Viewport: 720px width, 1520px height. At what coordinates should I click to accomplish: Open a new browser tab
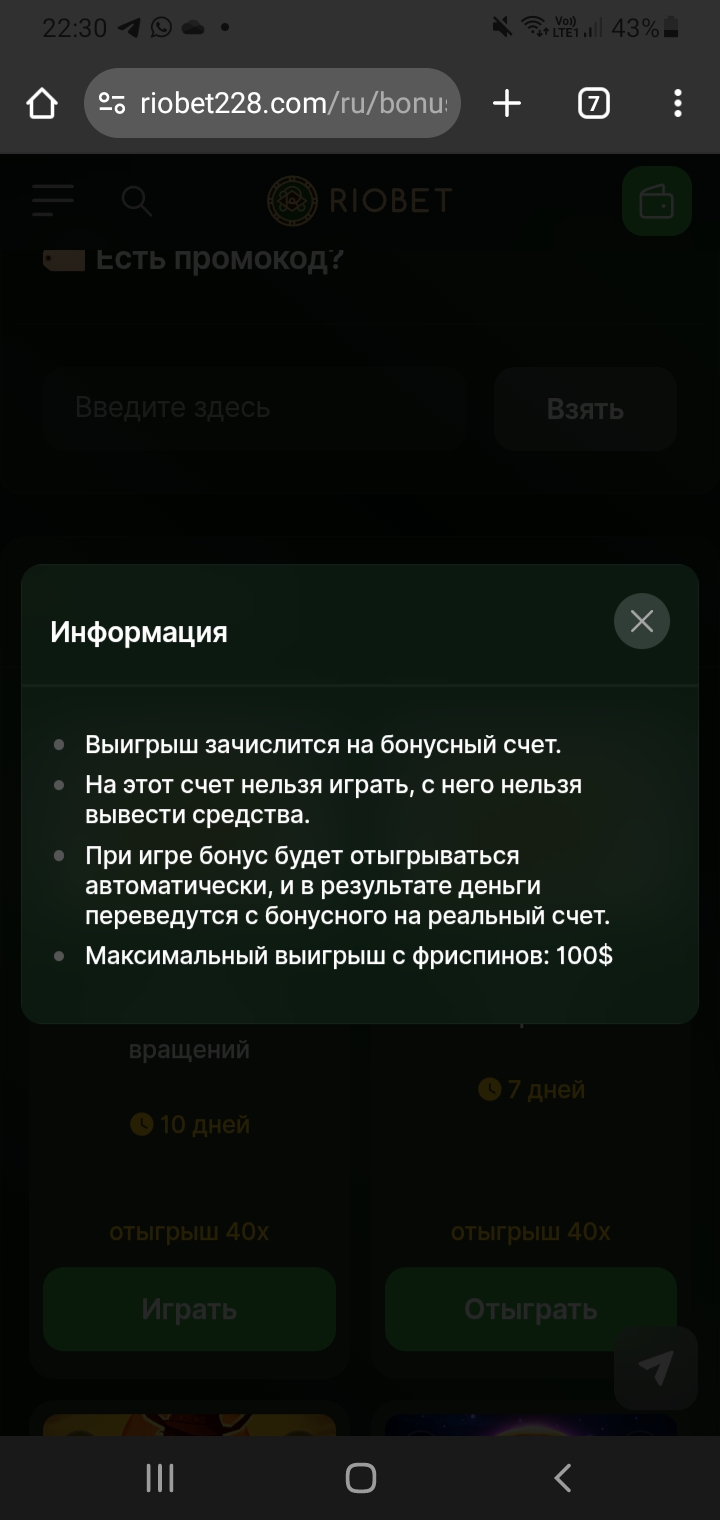[507, 103]
